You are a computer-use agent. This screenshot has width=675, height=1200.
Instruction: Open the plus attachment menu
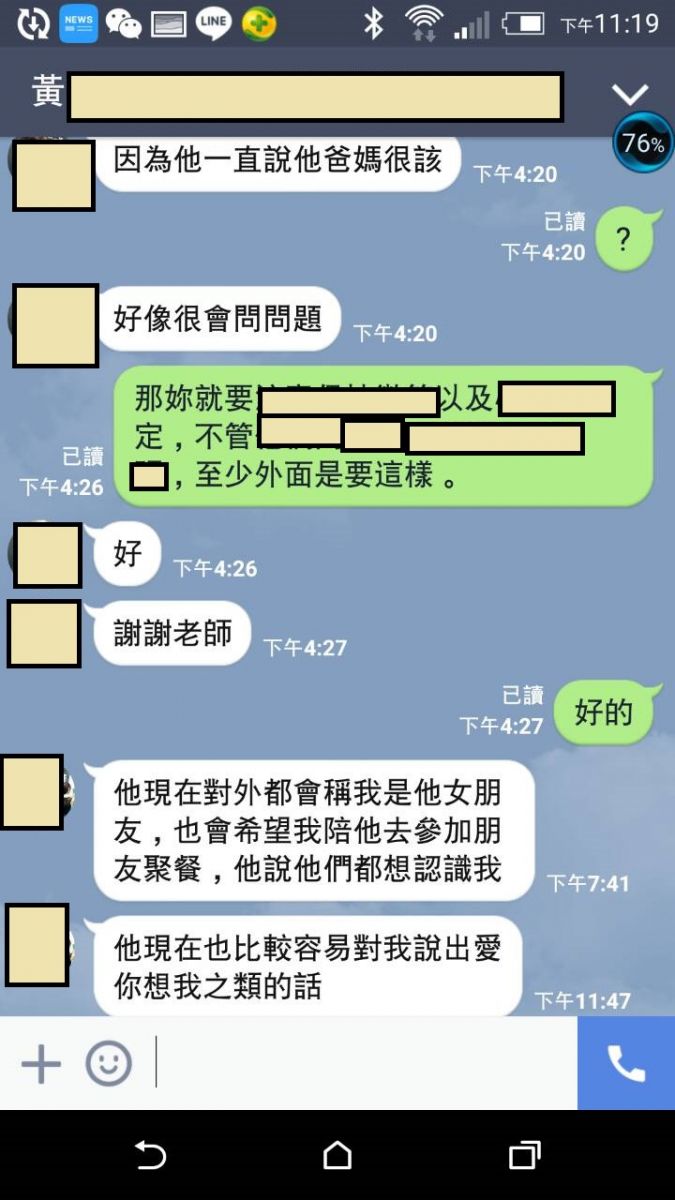coord(41,1064)
